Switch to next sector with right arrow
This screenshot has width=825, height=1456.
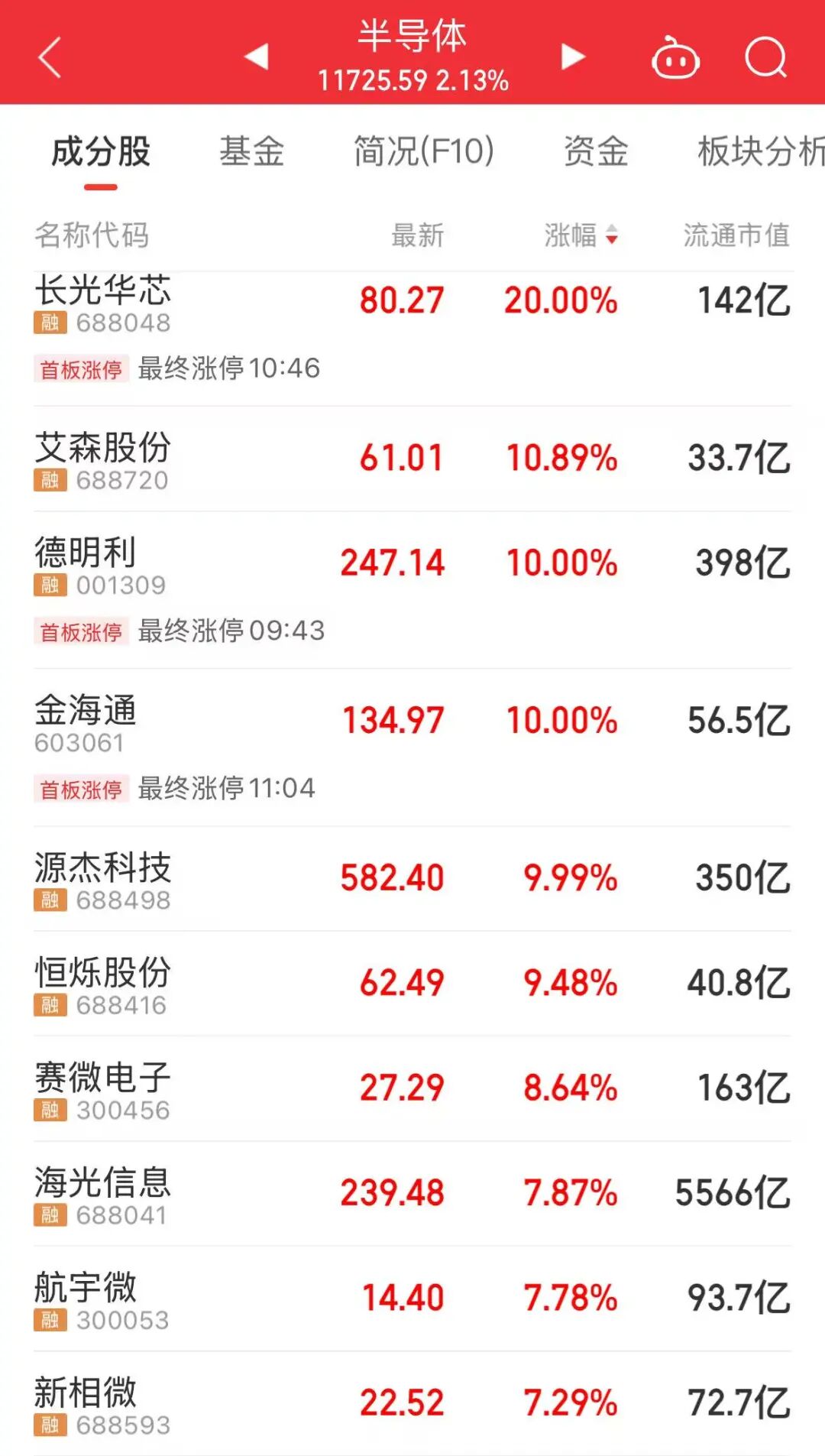point(573,58)
